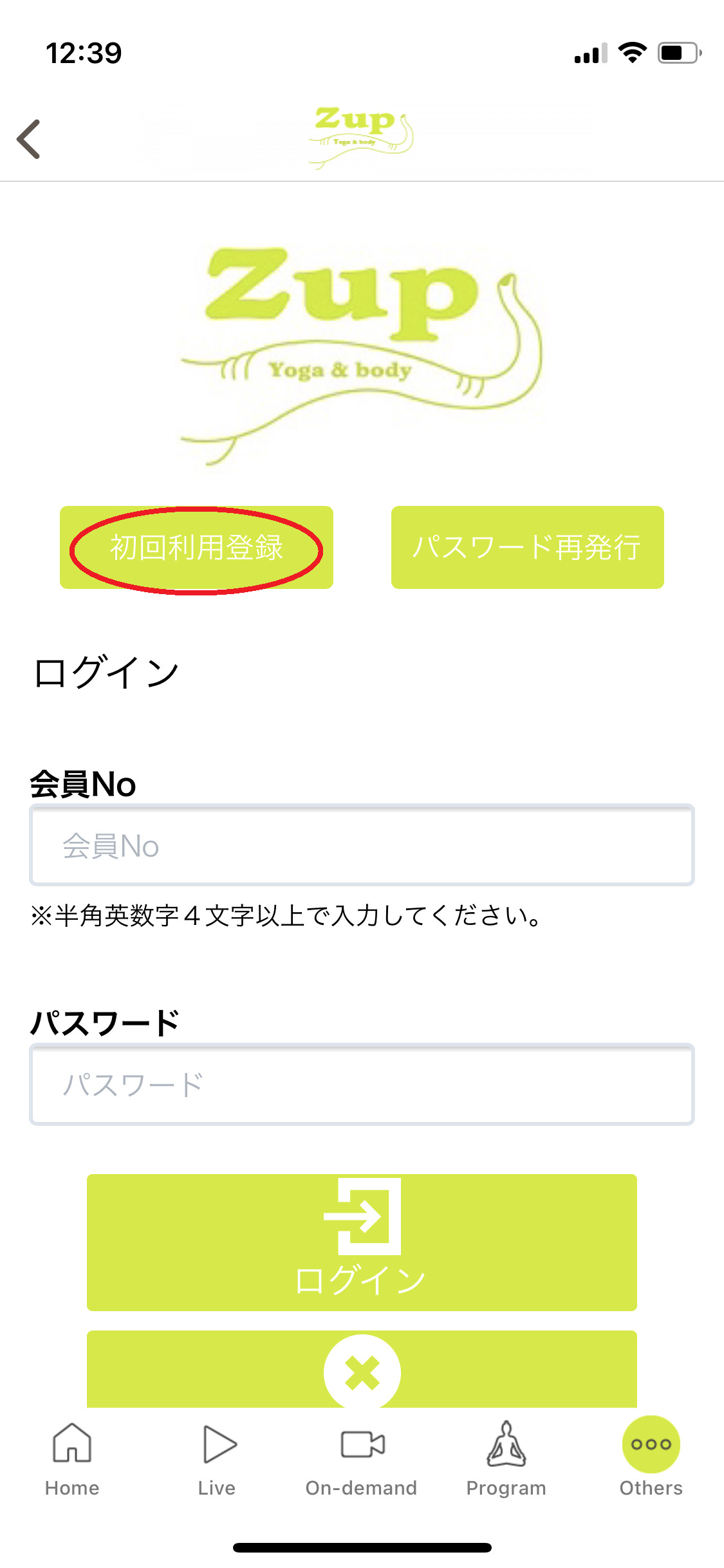Tap the cancel X button below login
724x1568 pixels.
[362, 1371]
